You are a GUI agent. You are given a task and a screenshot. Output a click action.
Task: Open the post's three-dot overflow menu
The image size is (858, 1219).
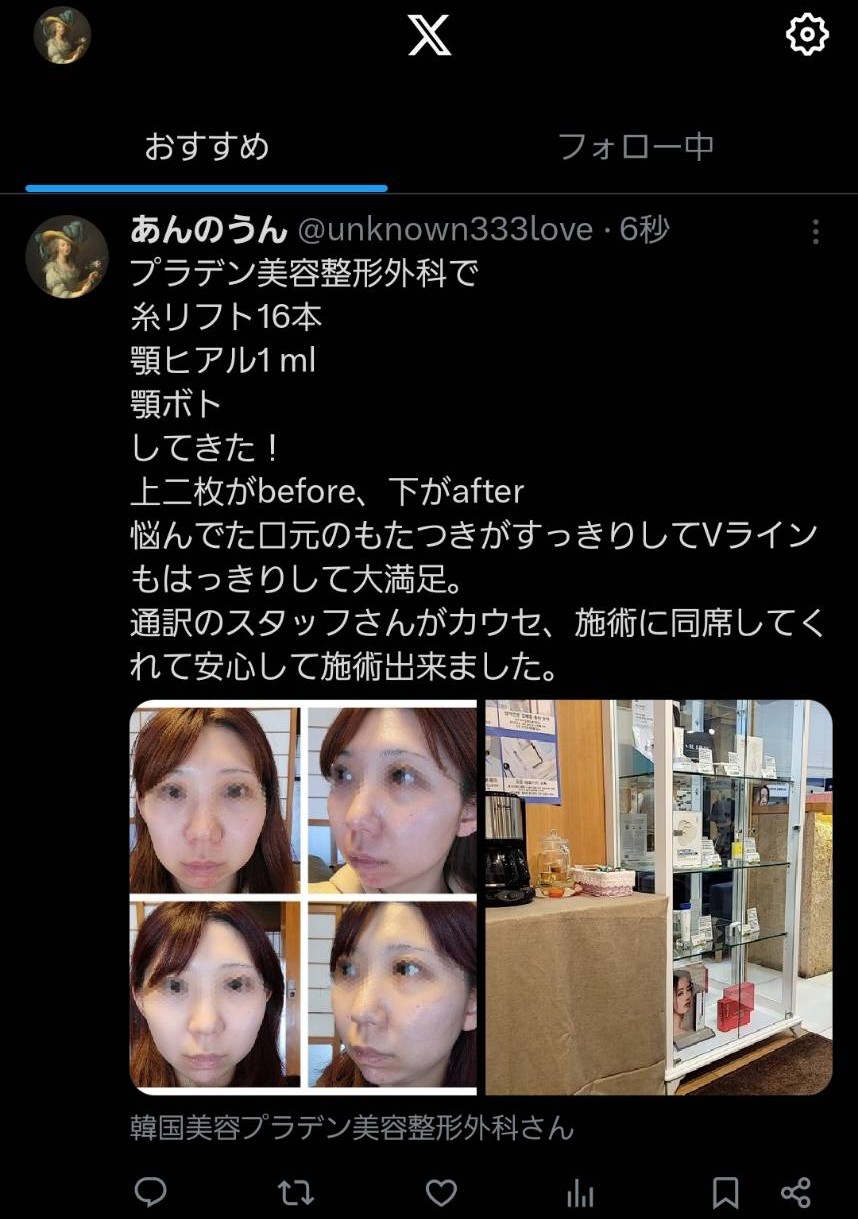click(x=816, y=232)
